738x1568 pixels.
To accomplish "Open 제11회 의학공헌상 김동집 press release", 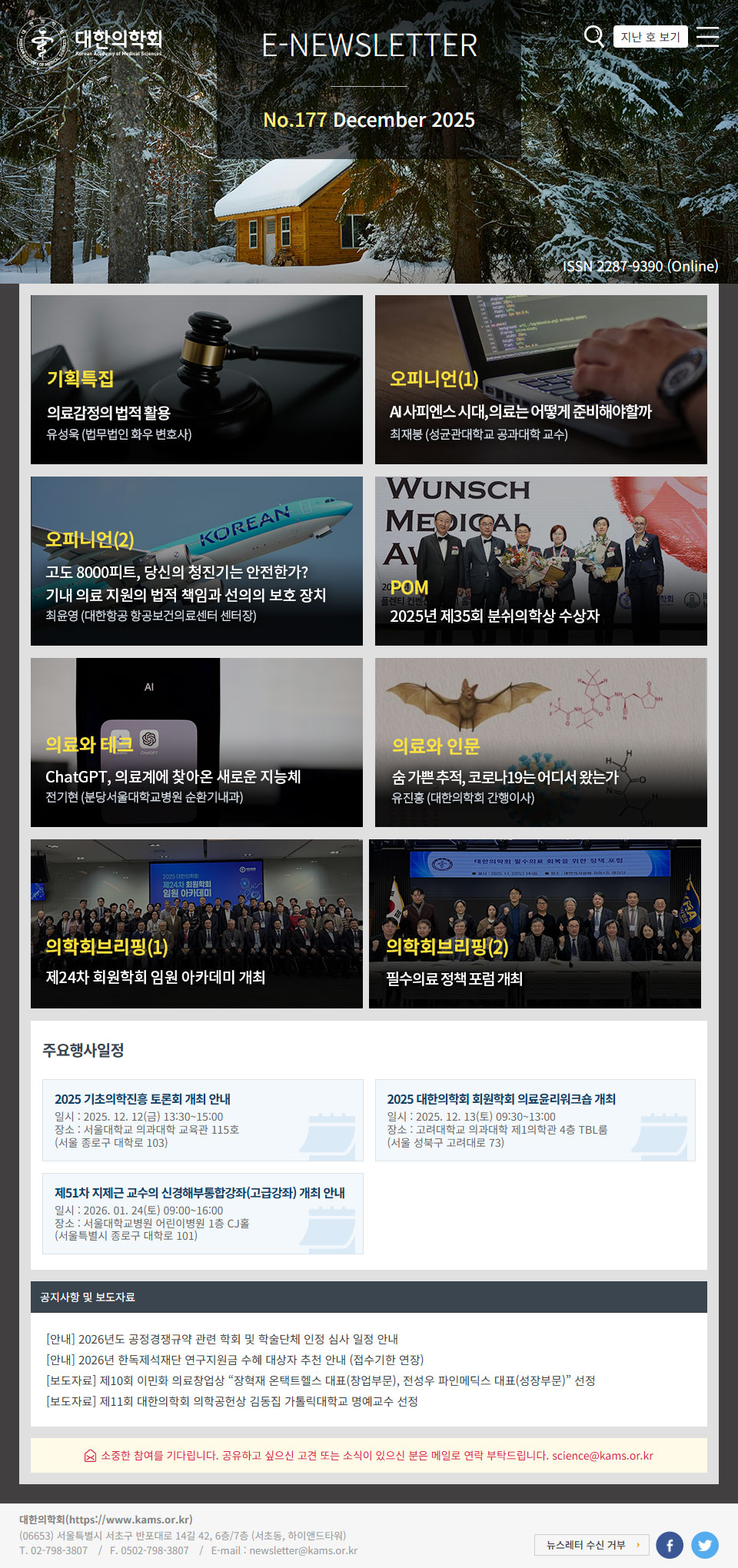I will (x=232, y=1401).
